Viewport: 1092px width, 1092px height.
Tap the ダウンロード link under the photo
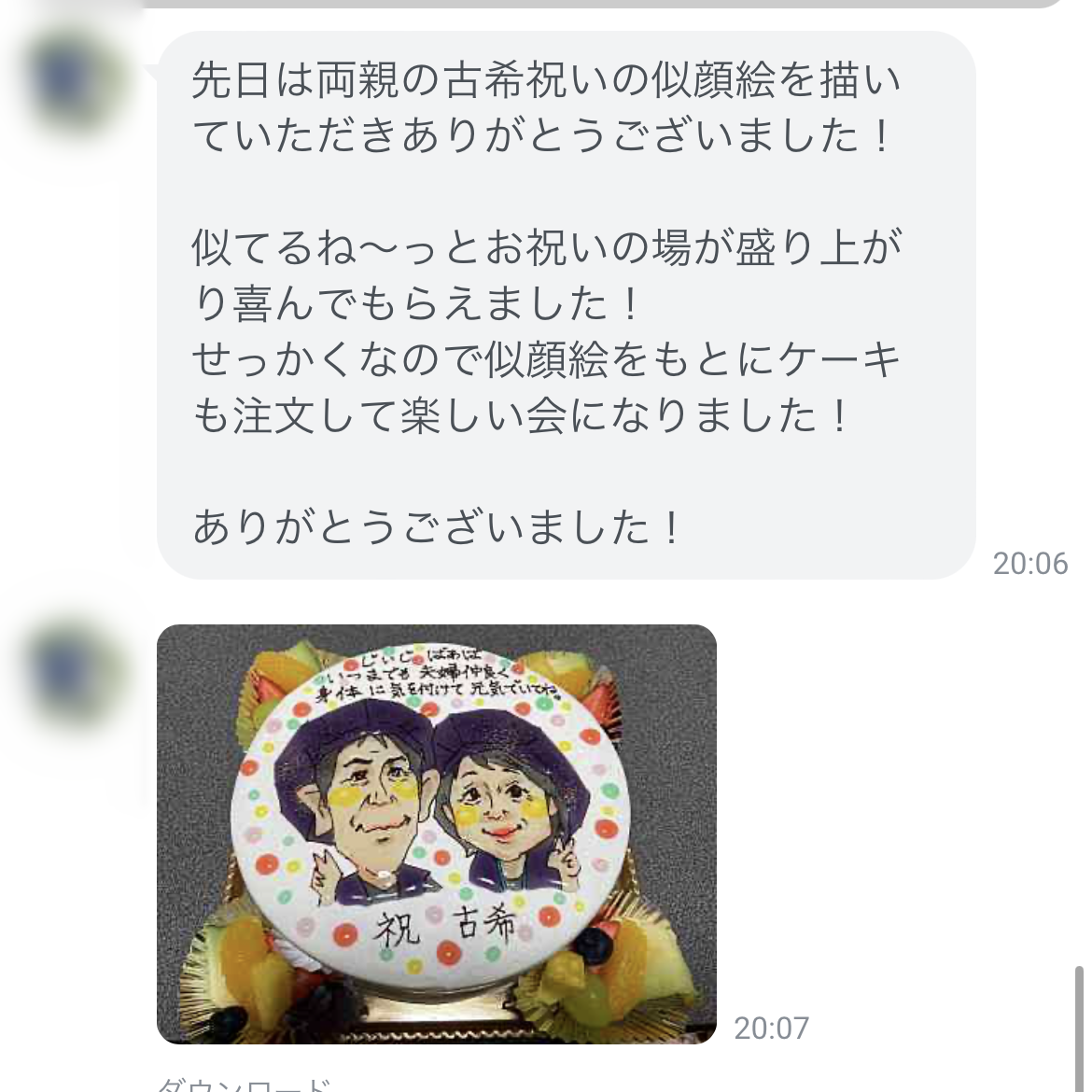point(245,1085)
